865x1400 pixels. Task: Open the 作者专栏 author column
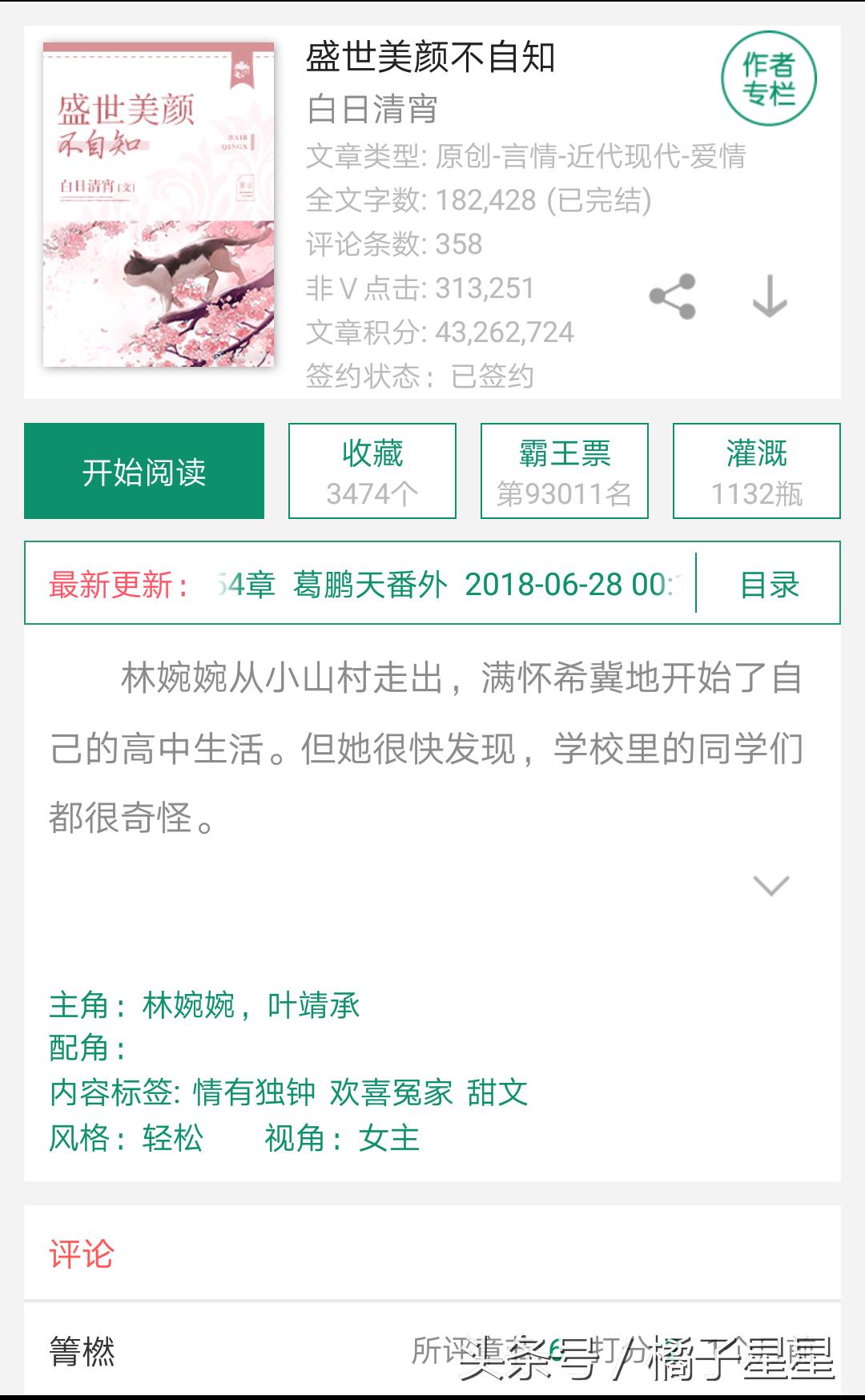(x=769, y=79)
